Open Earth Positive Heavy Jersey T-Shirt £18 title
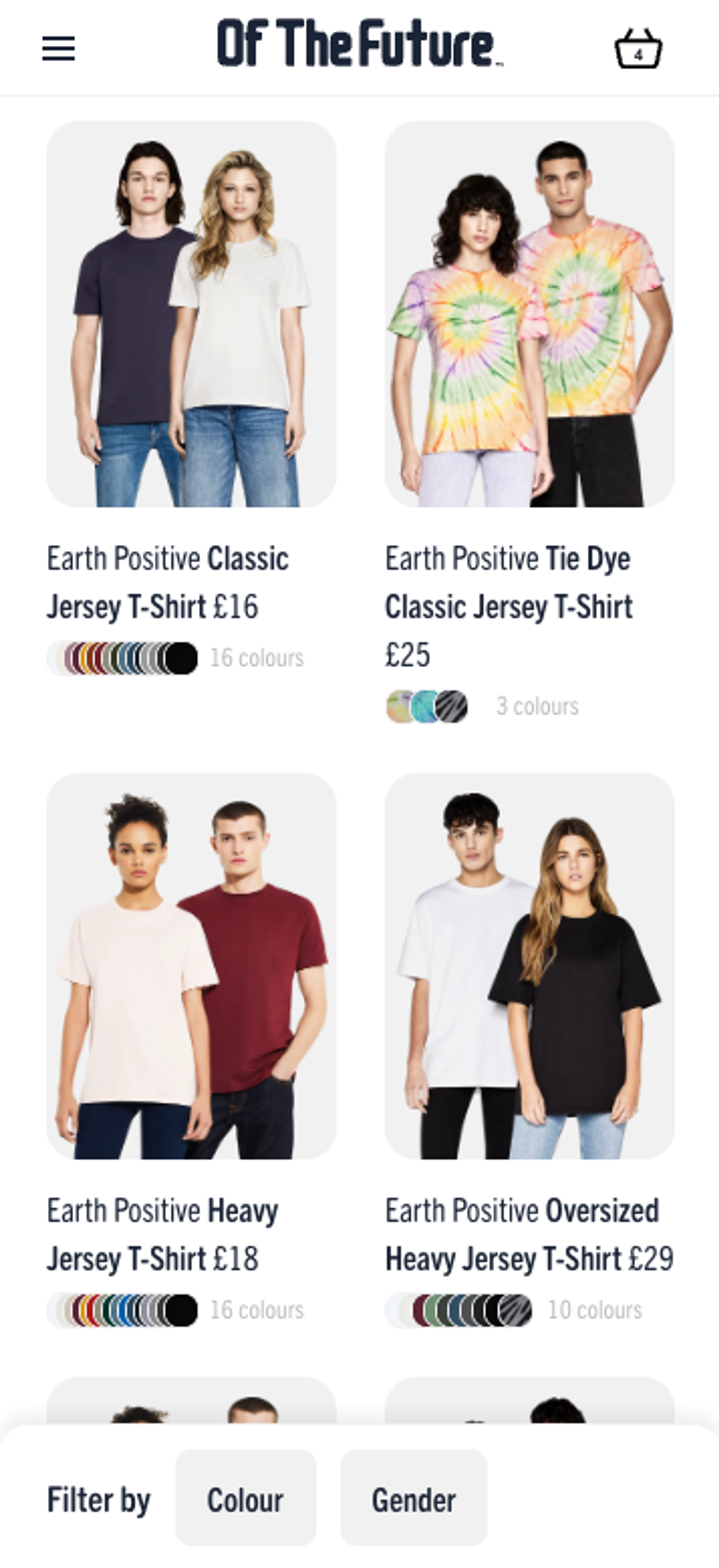 coord(162,1234)
